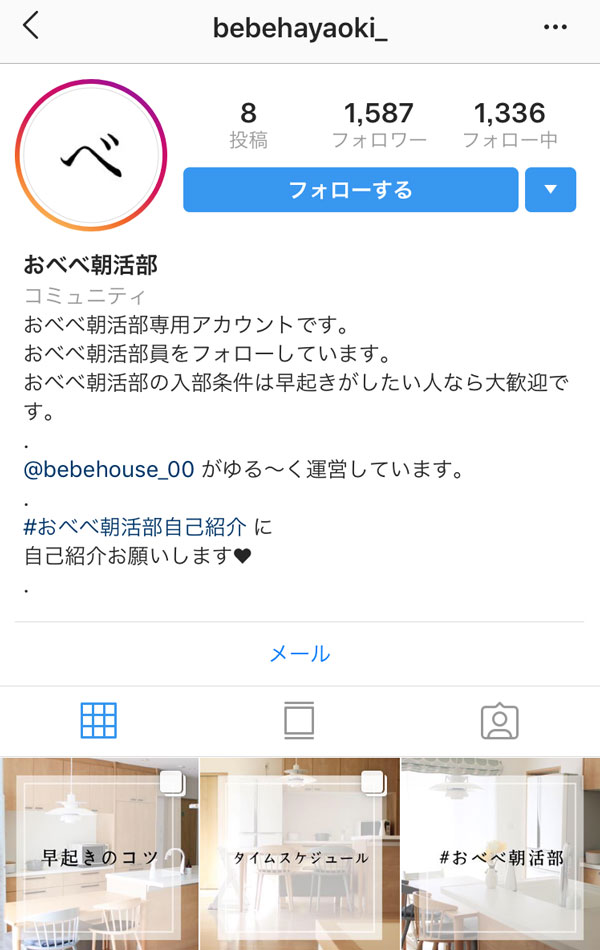Tap the blue フォローする button
Image resolution: width=600 pixels, height=950 pixels.
(350, 190)
